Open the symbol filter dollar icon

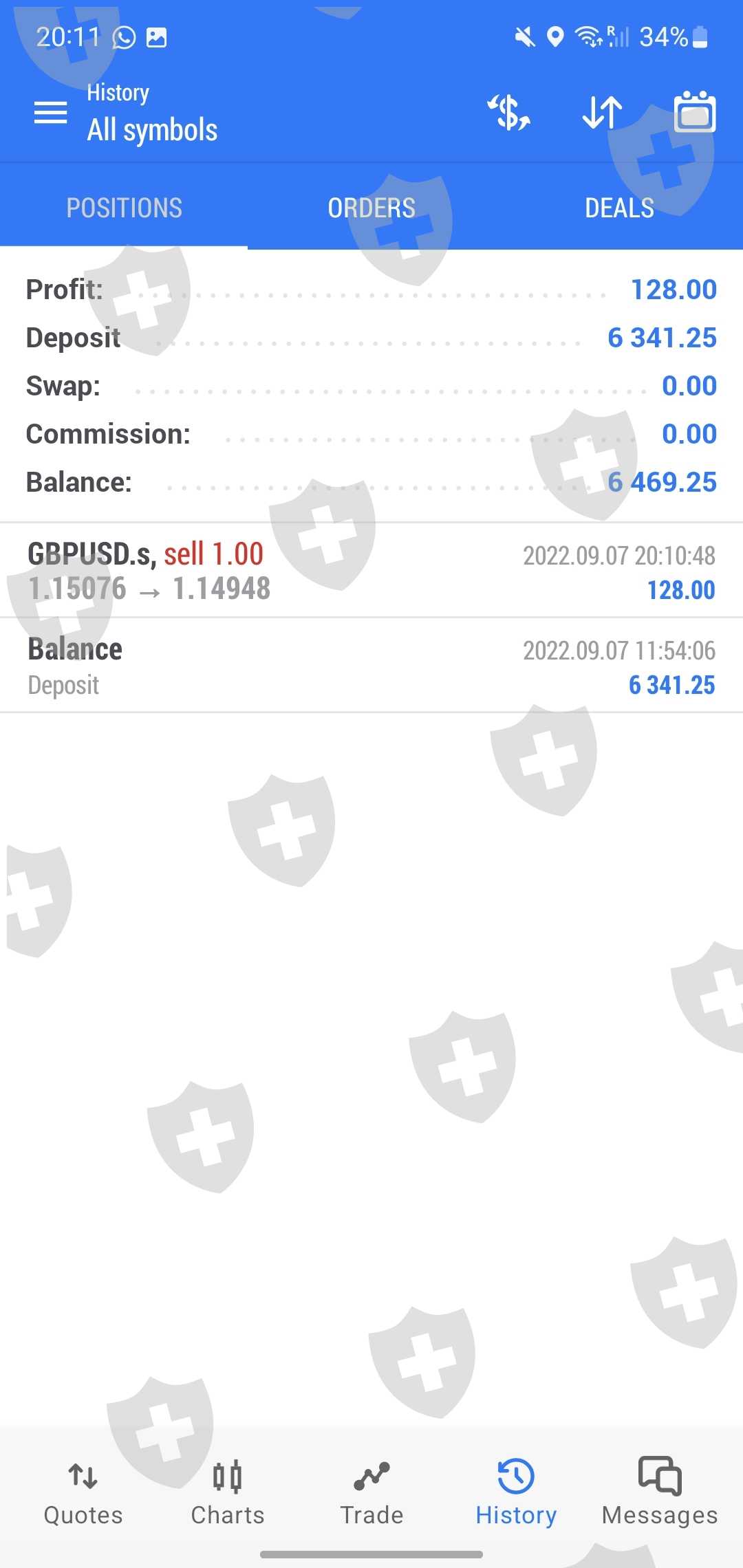coord(509,113)
